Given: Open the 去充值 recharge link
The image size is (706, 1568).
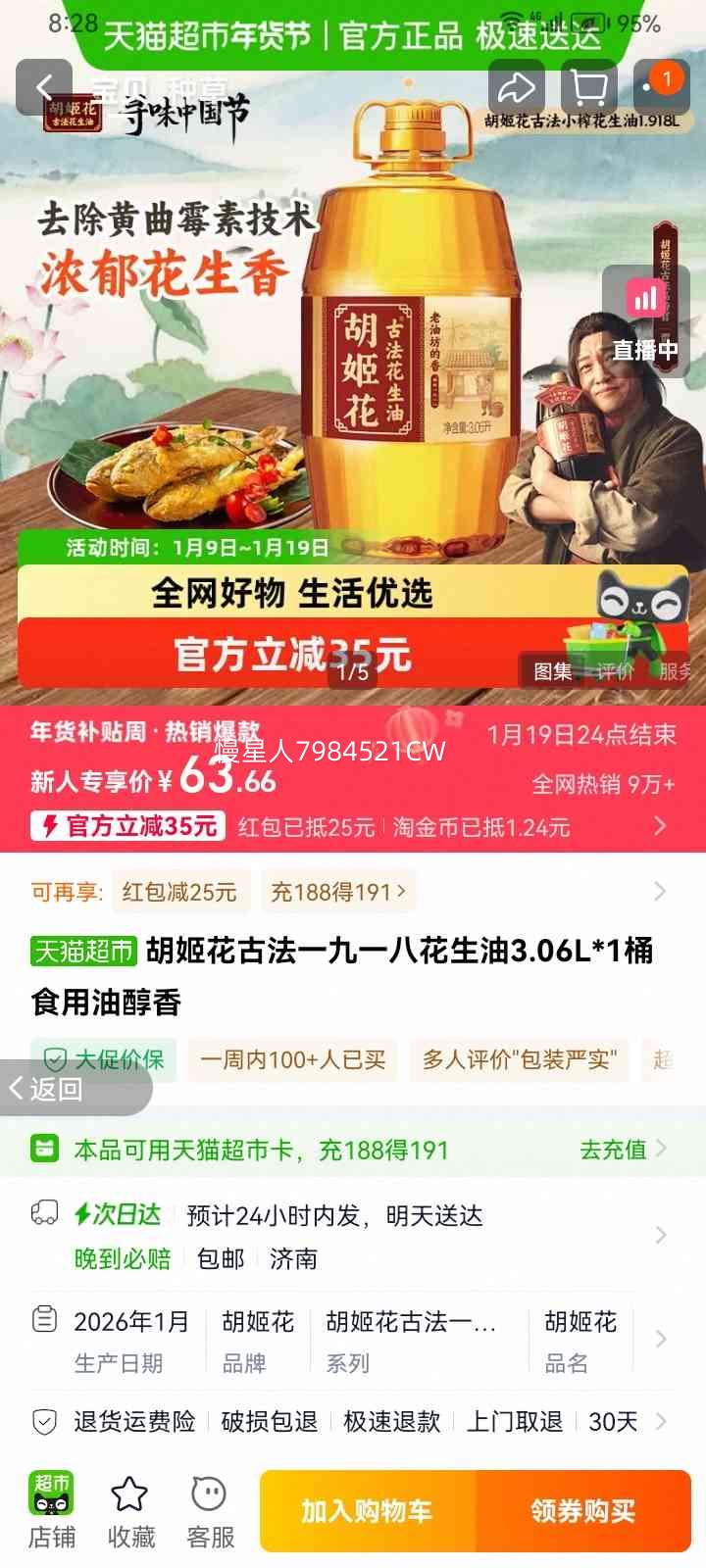Looking at the screenshot, I should point(611,1149).
